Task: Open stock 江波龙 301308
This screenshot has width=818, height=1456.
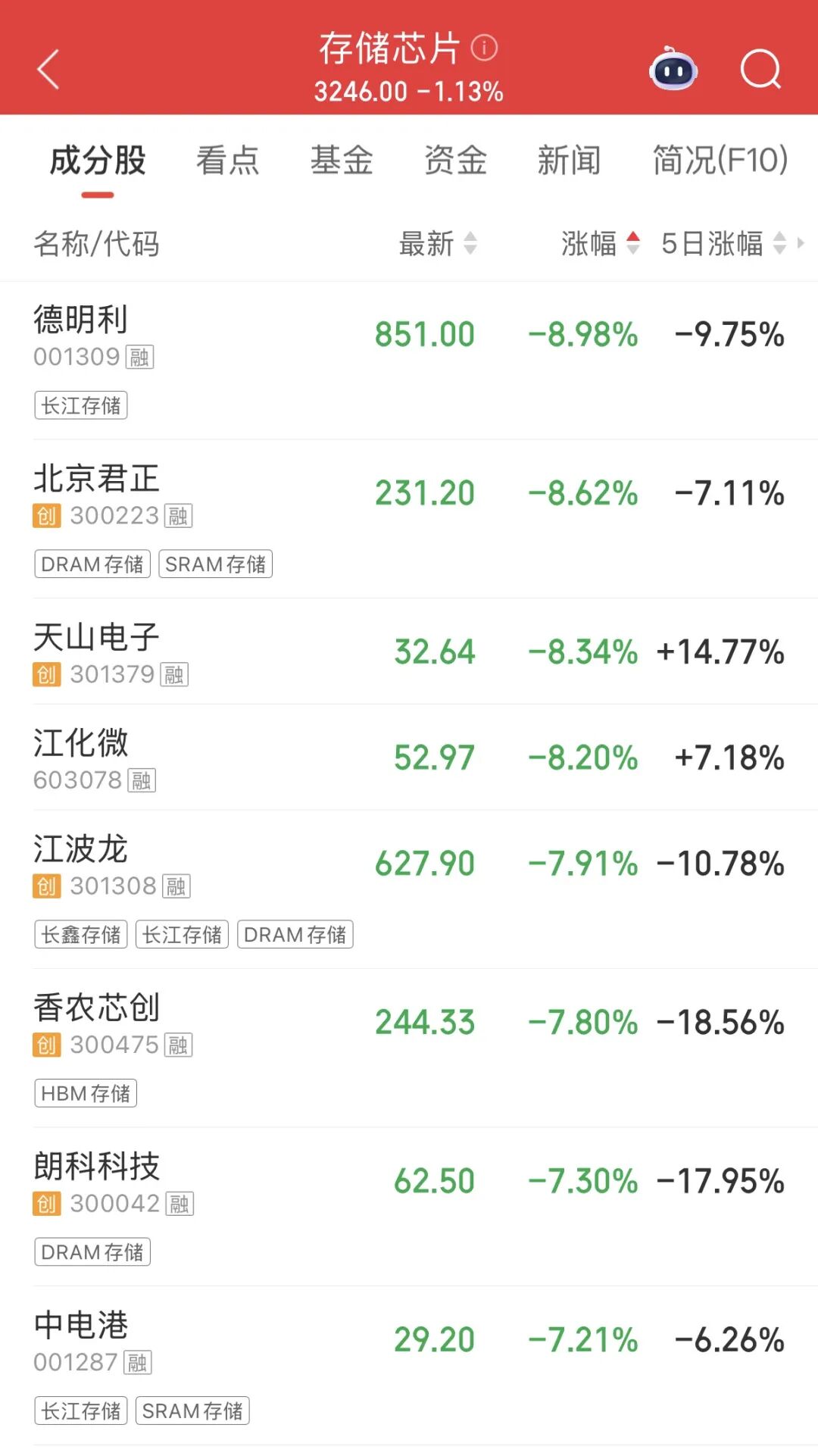Action: coord(409,889)
